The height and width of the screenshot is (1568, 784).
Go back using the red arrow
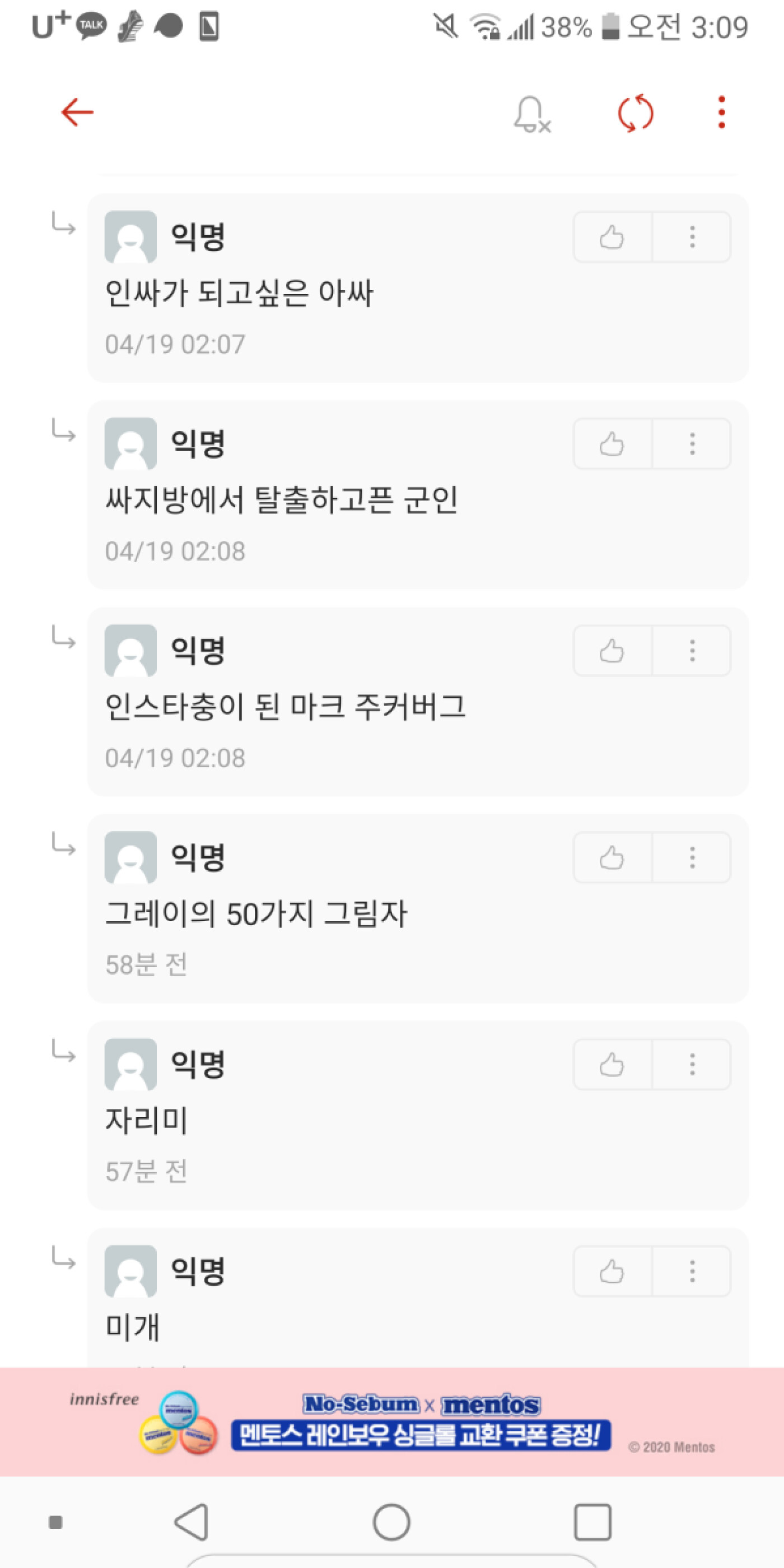[77, 113]
